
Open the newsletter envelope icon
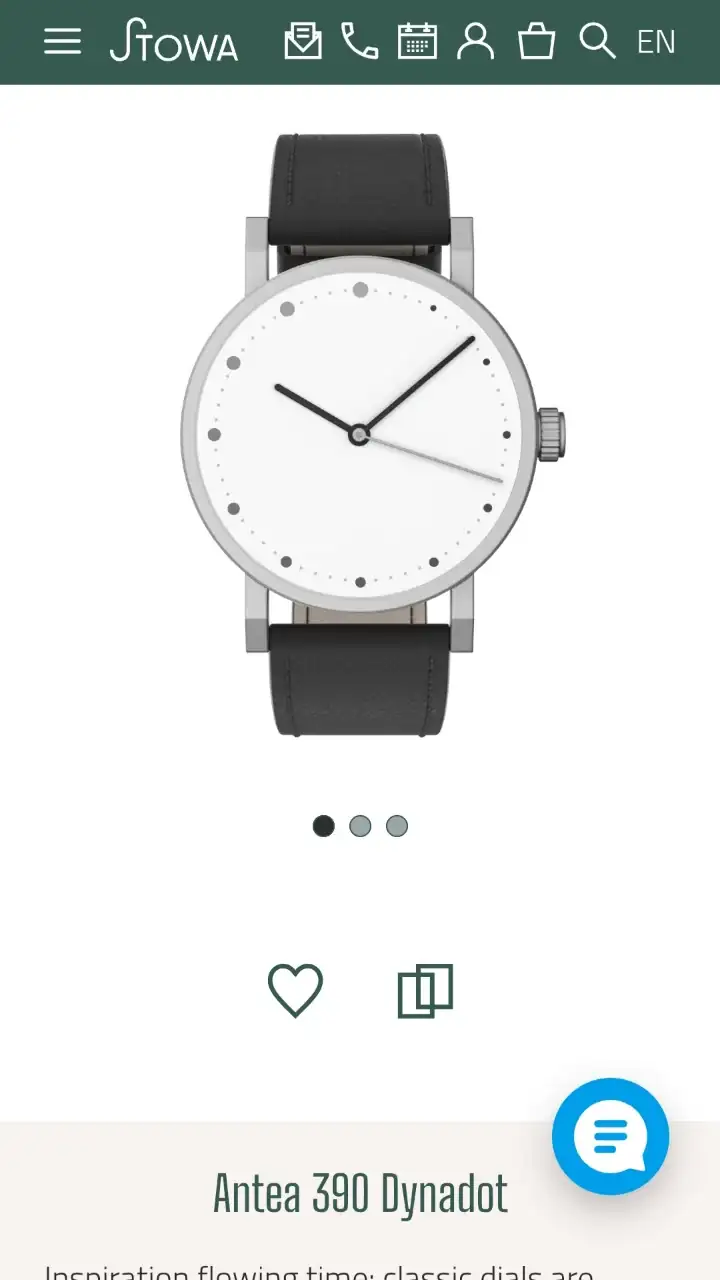click(x=303, y=41)
